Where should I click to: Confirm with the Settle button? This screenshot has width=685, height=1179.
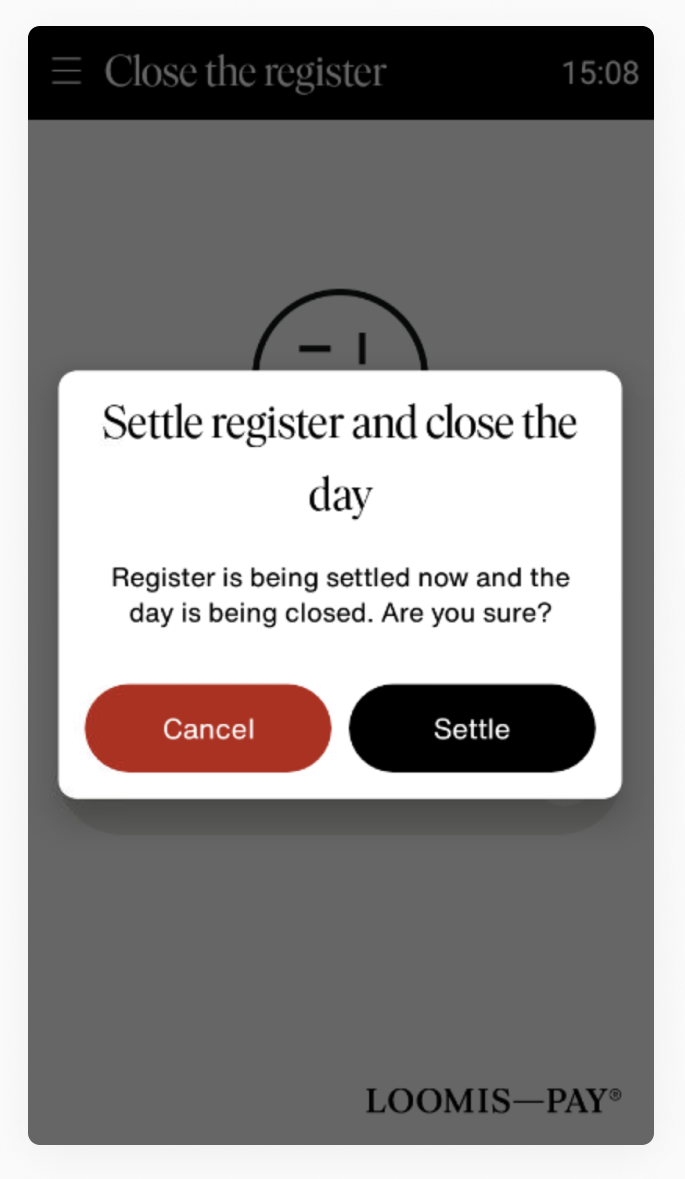pyautogui.click(x=472, y=728)
